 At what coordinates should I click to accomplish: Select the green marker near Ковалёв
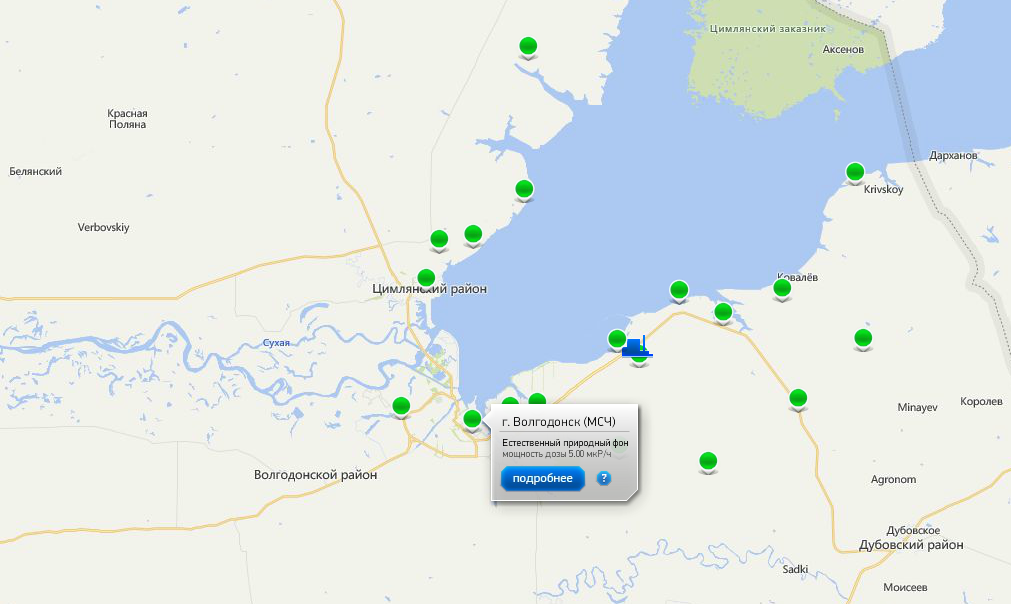(782, 289)
